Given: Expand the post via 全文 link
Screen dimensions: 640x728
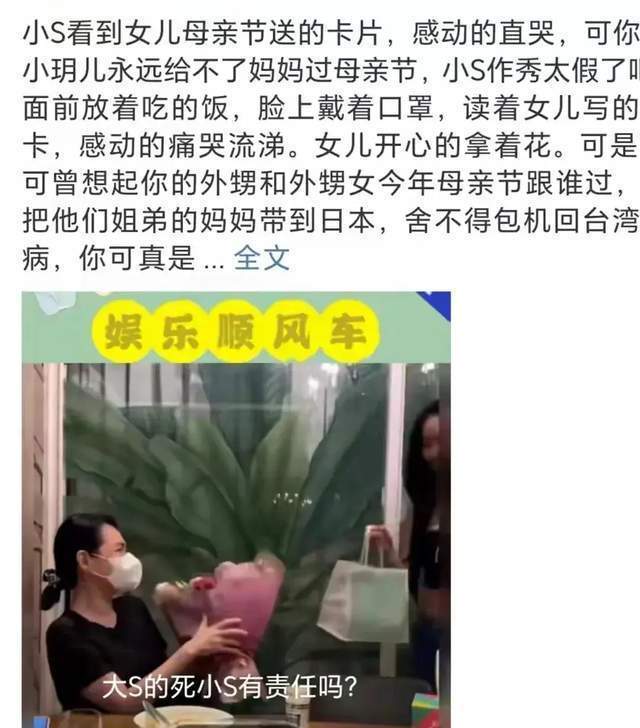Looking at the screenshot, I should click(x=261, y=258).
